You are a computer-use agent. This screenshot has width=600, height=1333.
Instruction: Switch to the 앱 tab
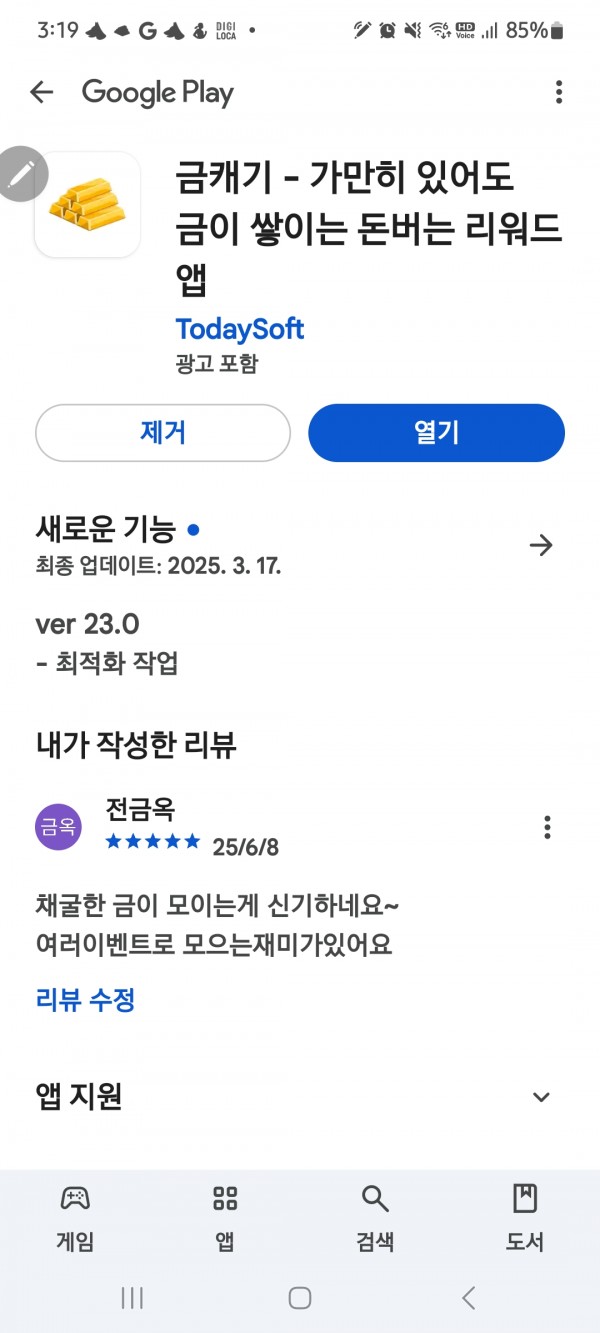point(225,1218)
